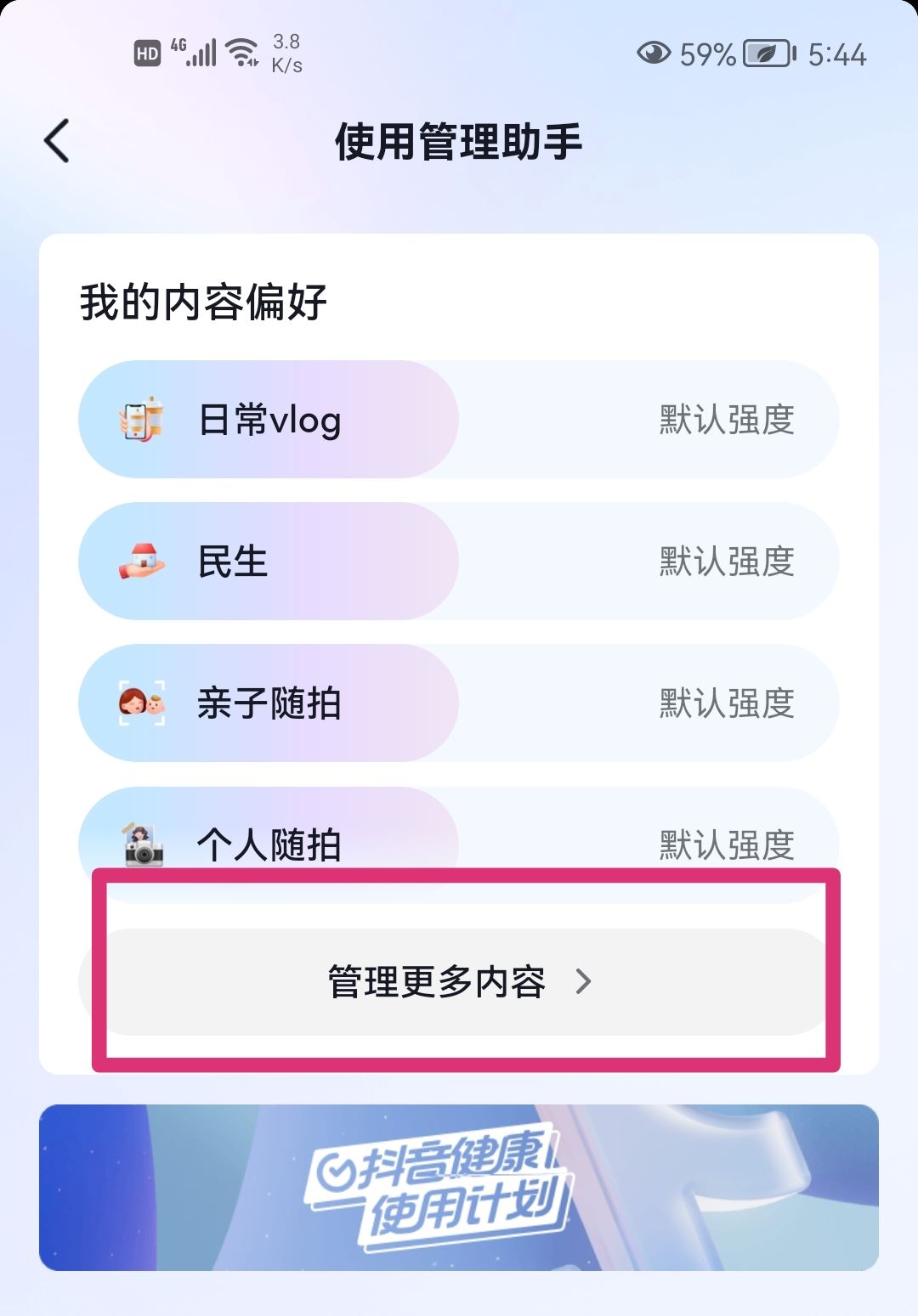
Task: Go back using the top-left arrow
Action: pos(56,141)
